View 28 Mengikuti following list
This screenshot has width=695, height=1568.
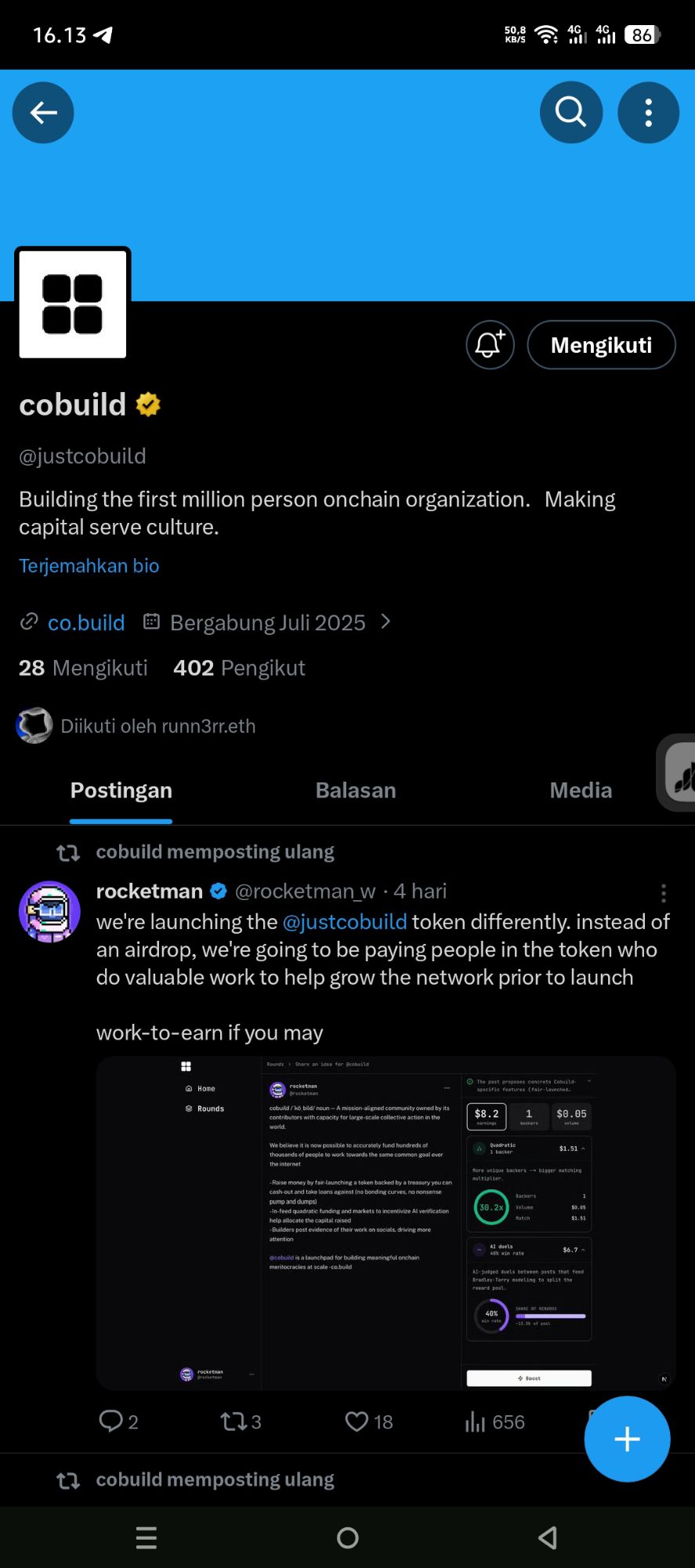[83, 668]
